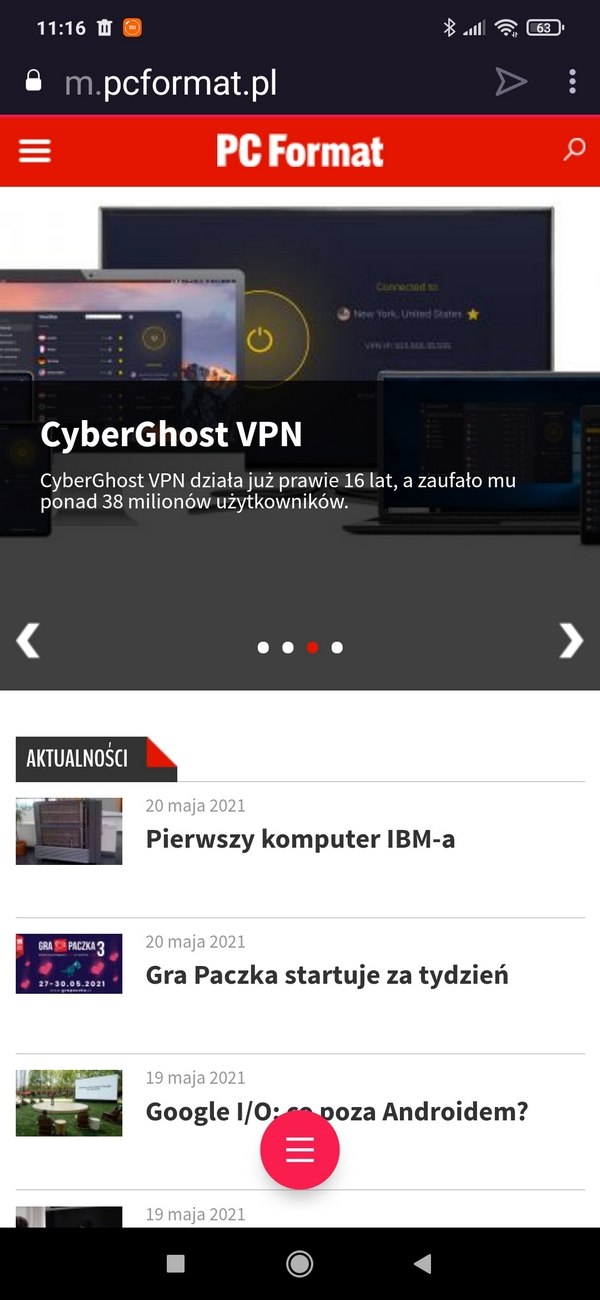Screen dimensions: 600x1300
Task: Return to the phone home screen
Action: [x=299, y=1264]
